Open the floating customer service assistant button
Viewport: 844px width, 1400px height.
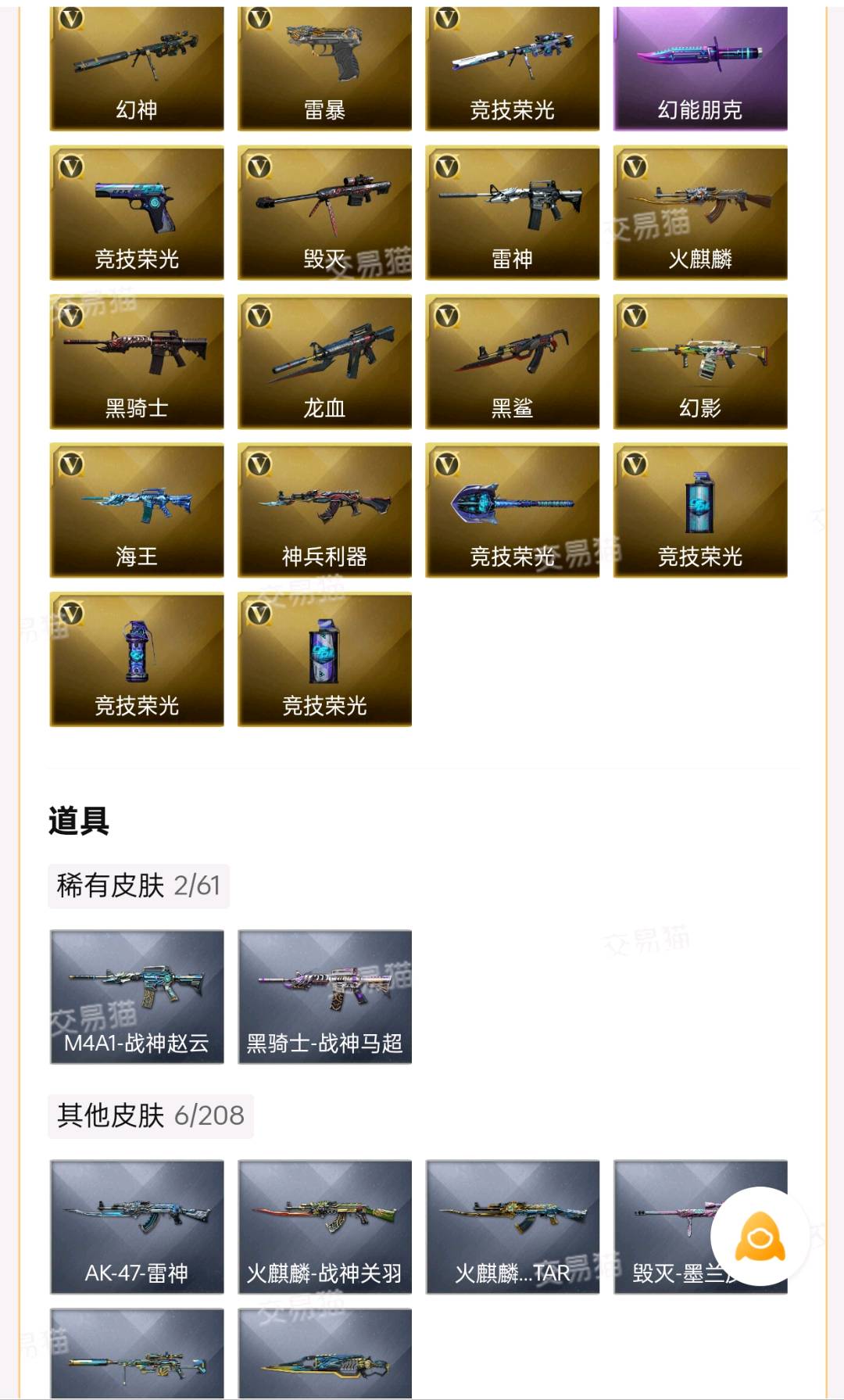tap(760, 1237)
